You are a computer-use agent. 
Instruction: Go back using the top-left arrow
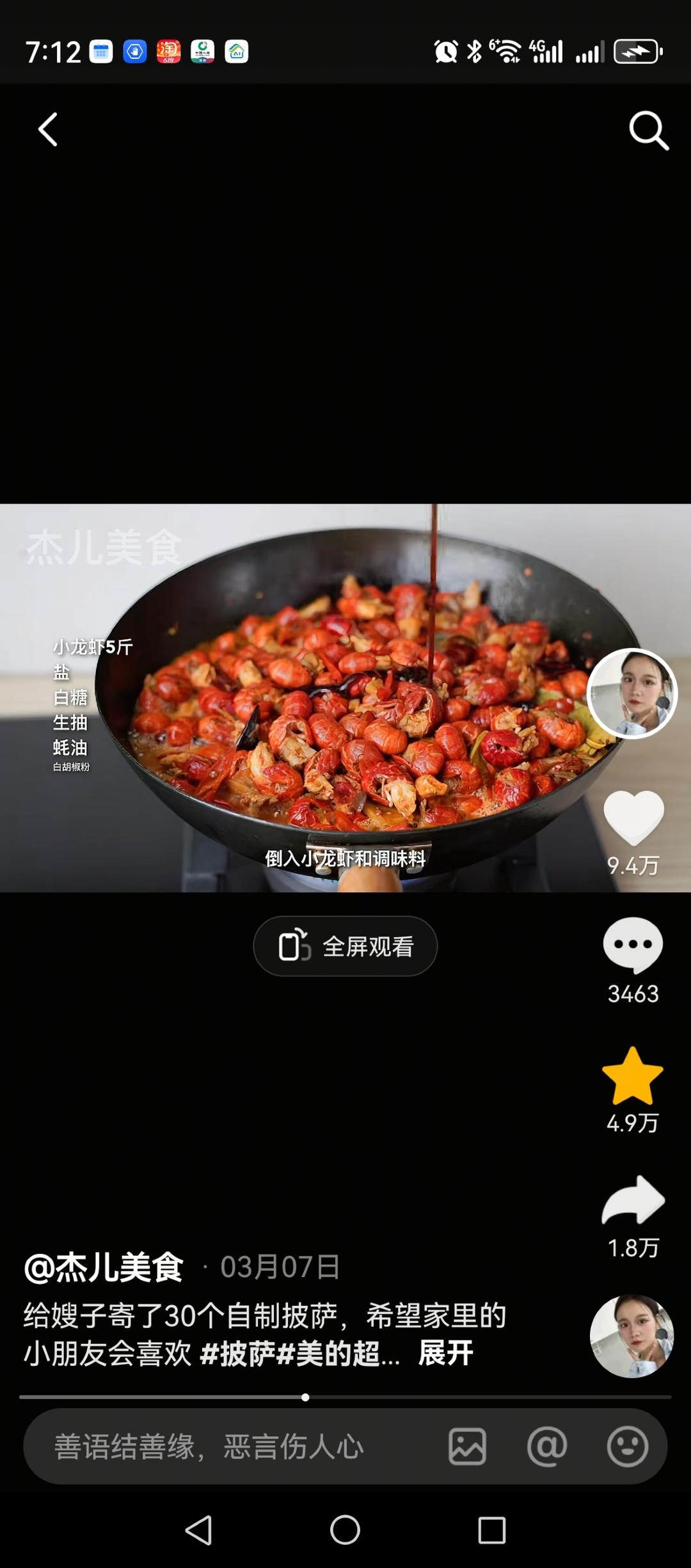tap(48, 130)
